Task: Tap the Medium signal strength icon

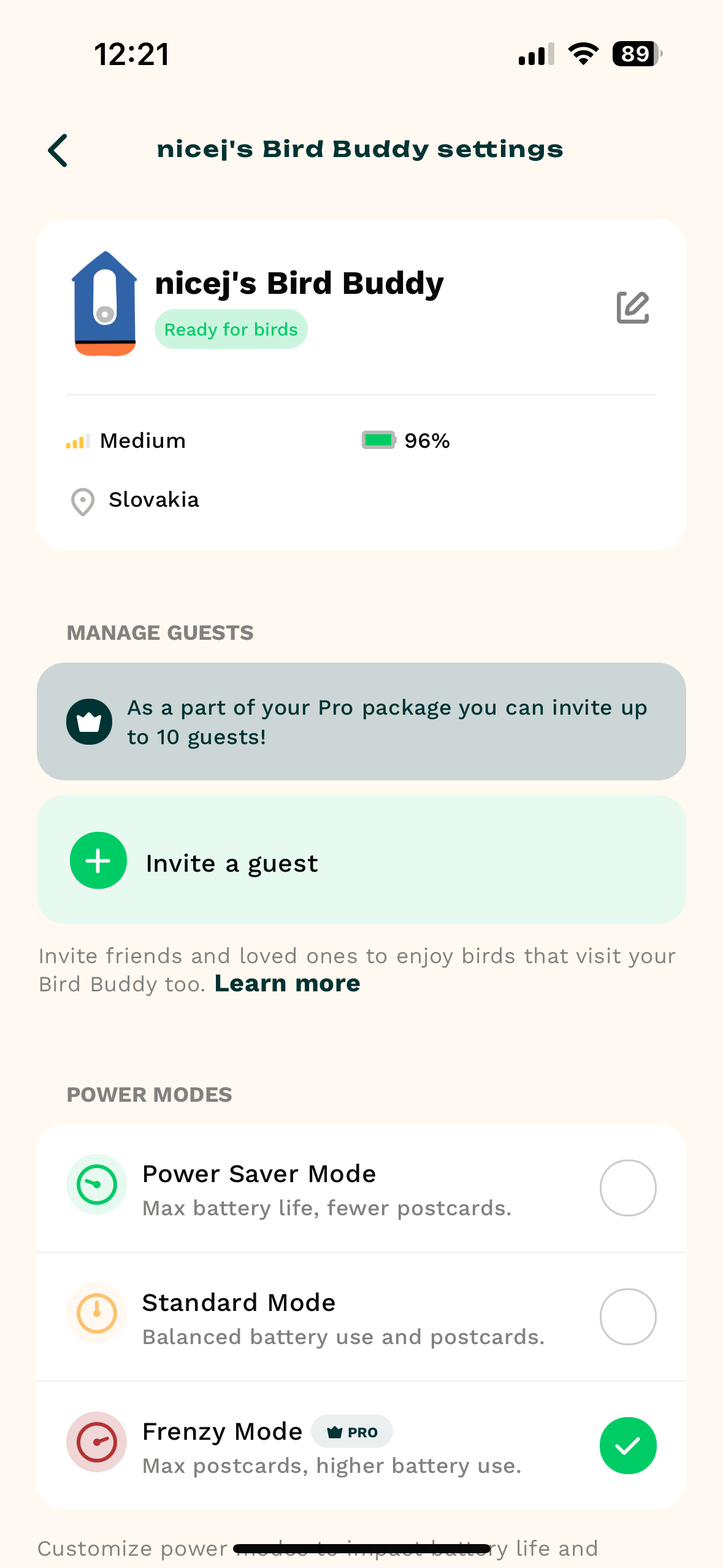Action: 76,440
